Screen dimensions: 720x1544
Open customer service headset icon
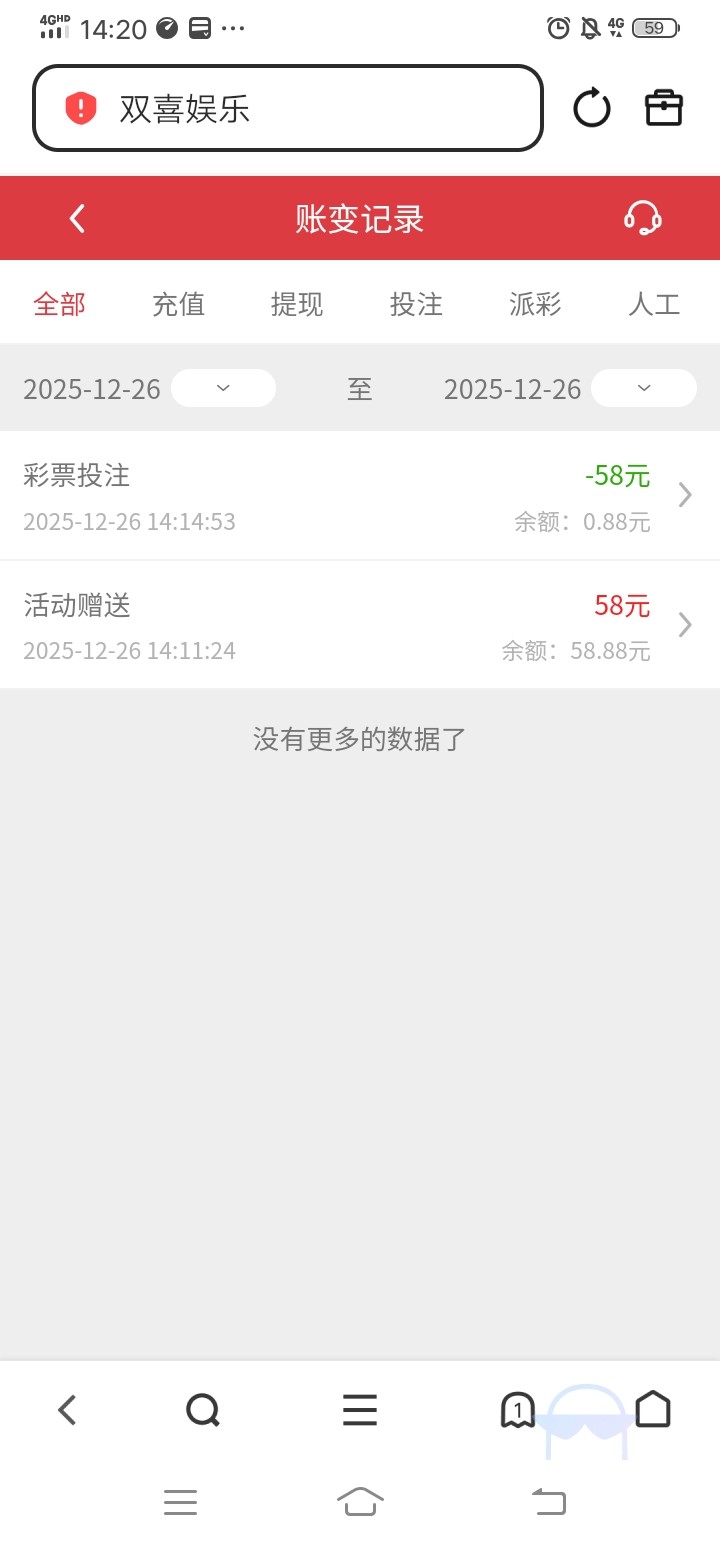642,218
